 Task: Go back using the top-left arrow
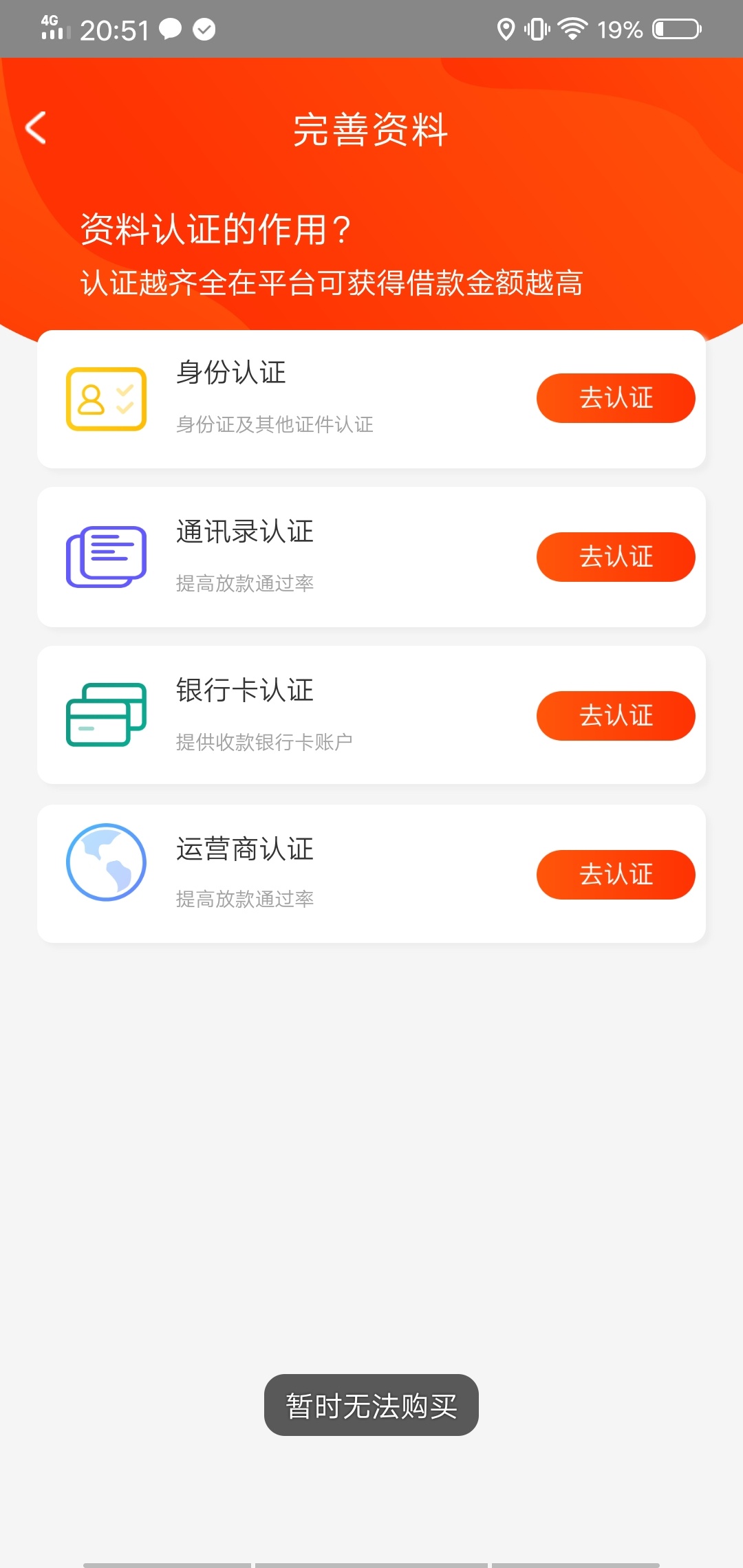pos(36,128)
